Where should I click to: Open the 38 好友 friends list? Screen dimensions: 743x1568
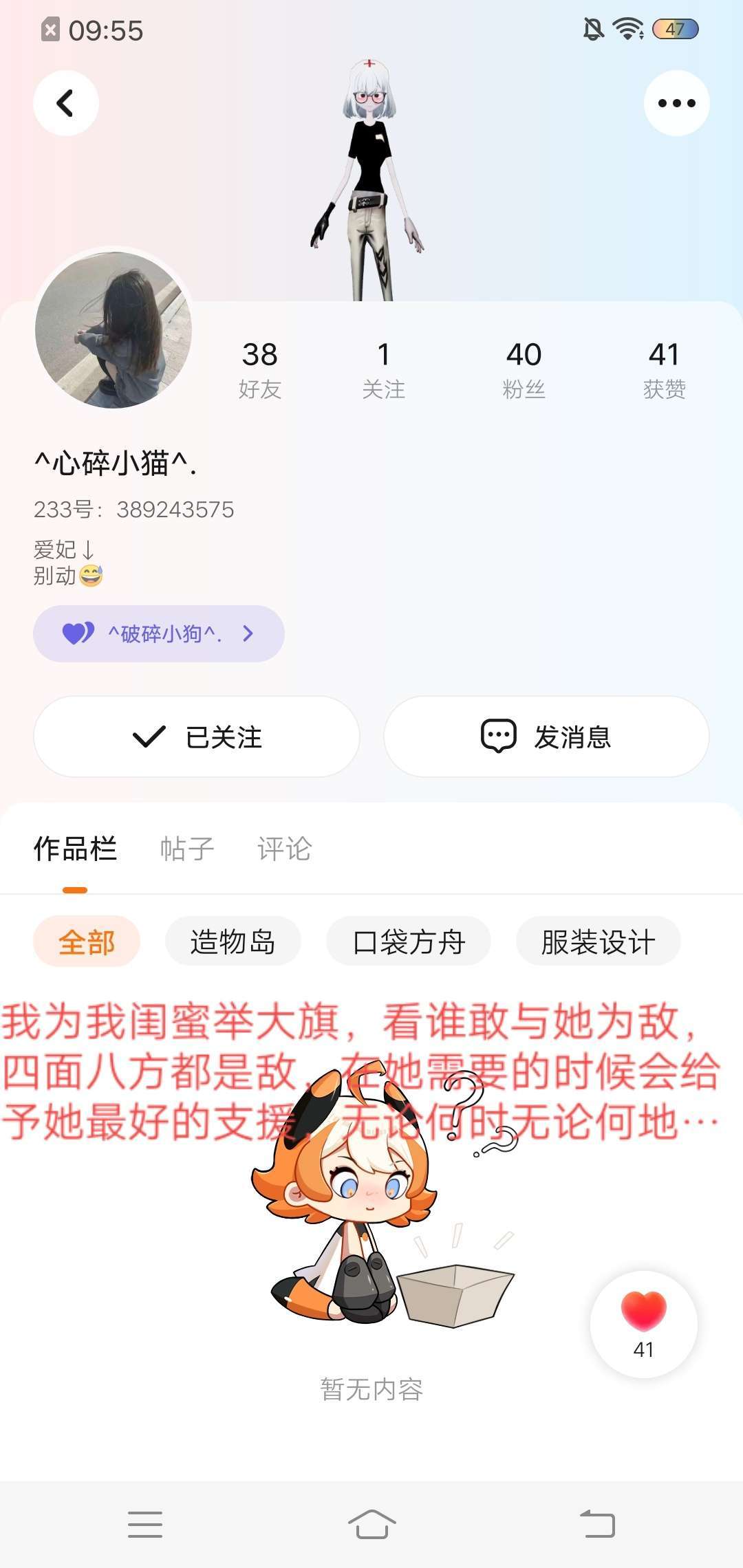(x=260, y=369)
